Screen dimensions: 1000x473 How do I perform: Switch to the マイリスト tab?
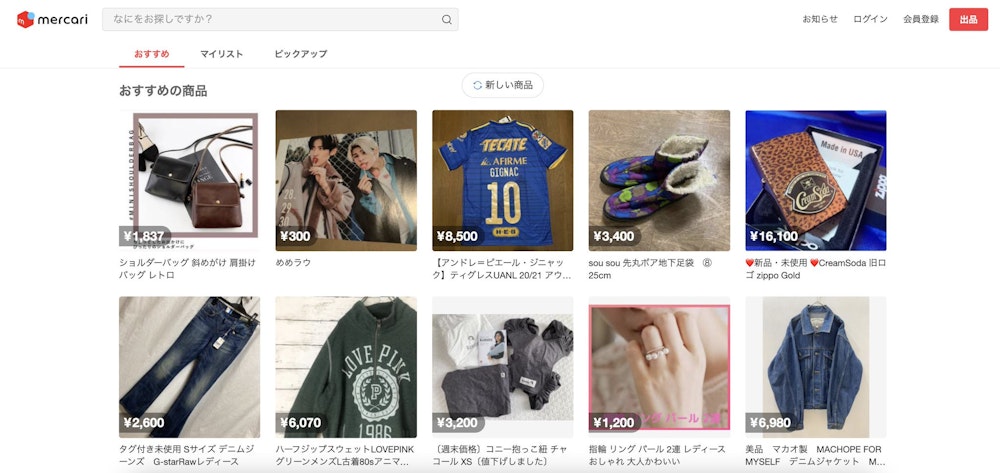221,54
